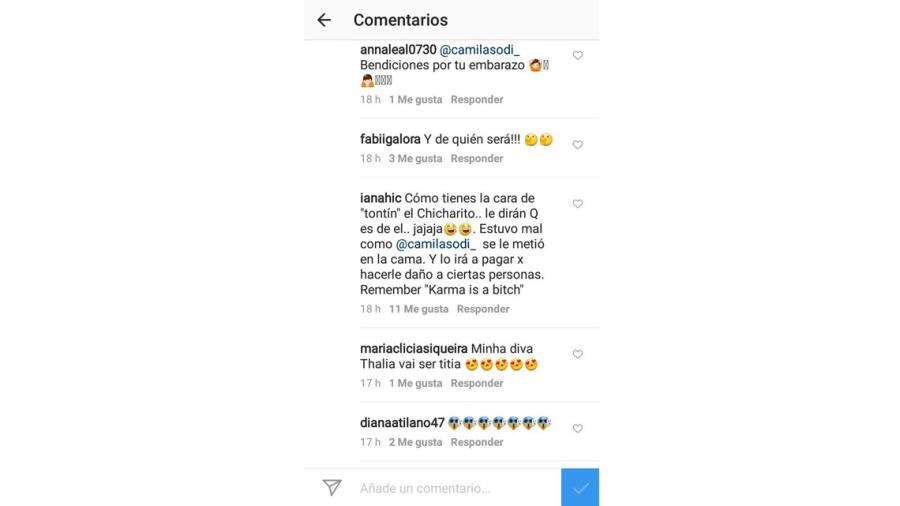This screenshot has height=506, width=900.
Task: Focus the Añade un comentario field
Action: click(450, 488)
